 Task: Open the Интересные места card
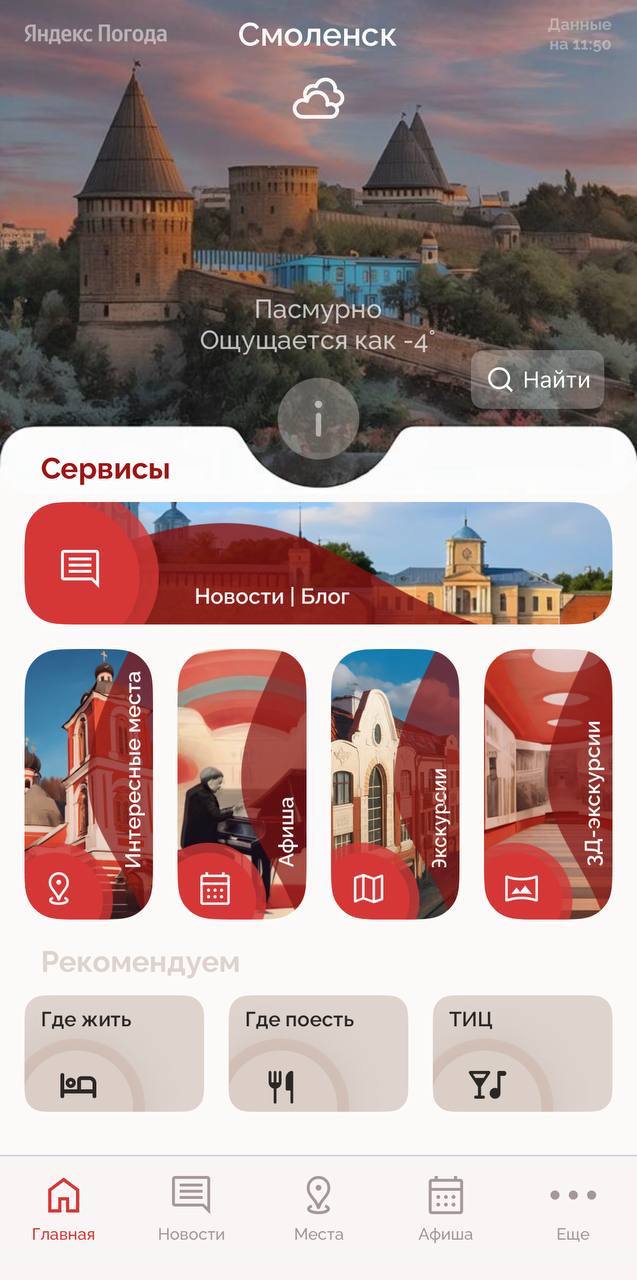89,784
